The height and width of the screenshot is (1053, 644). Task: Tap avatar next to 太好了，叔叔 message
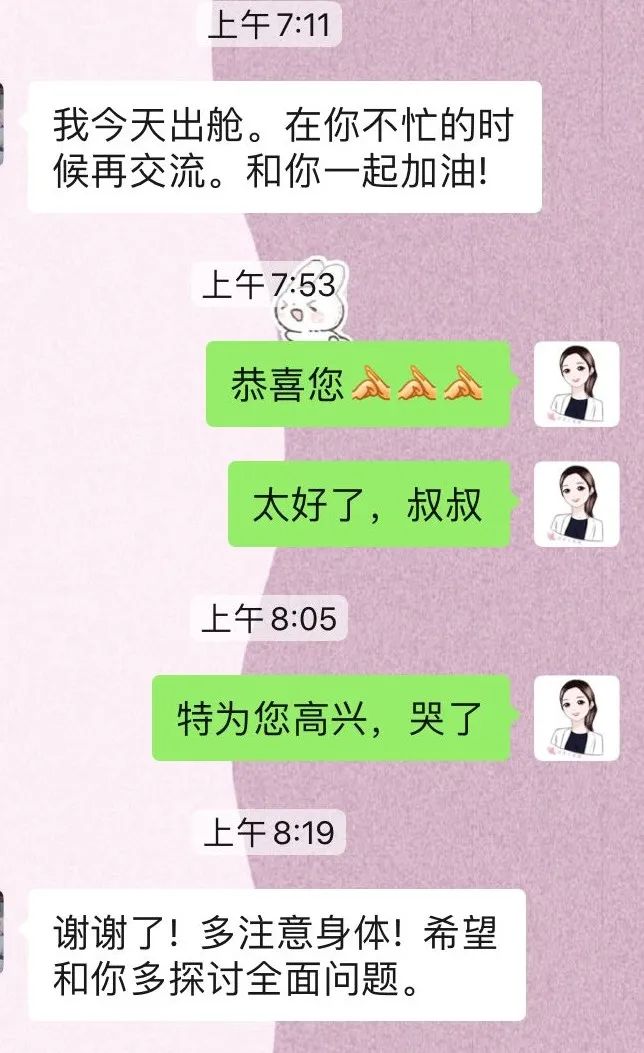click(x=576, y=504)
